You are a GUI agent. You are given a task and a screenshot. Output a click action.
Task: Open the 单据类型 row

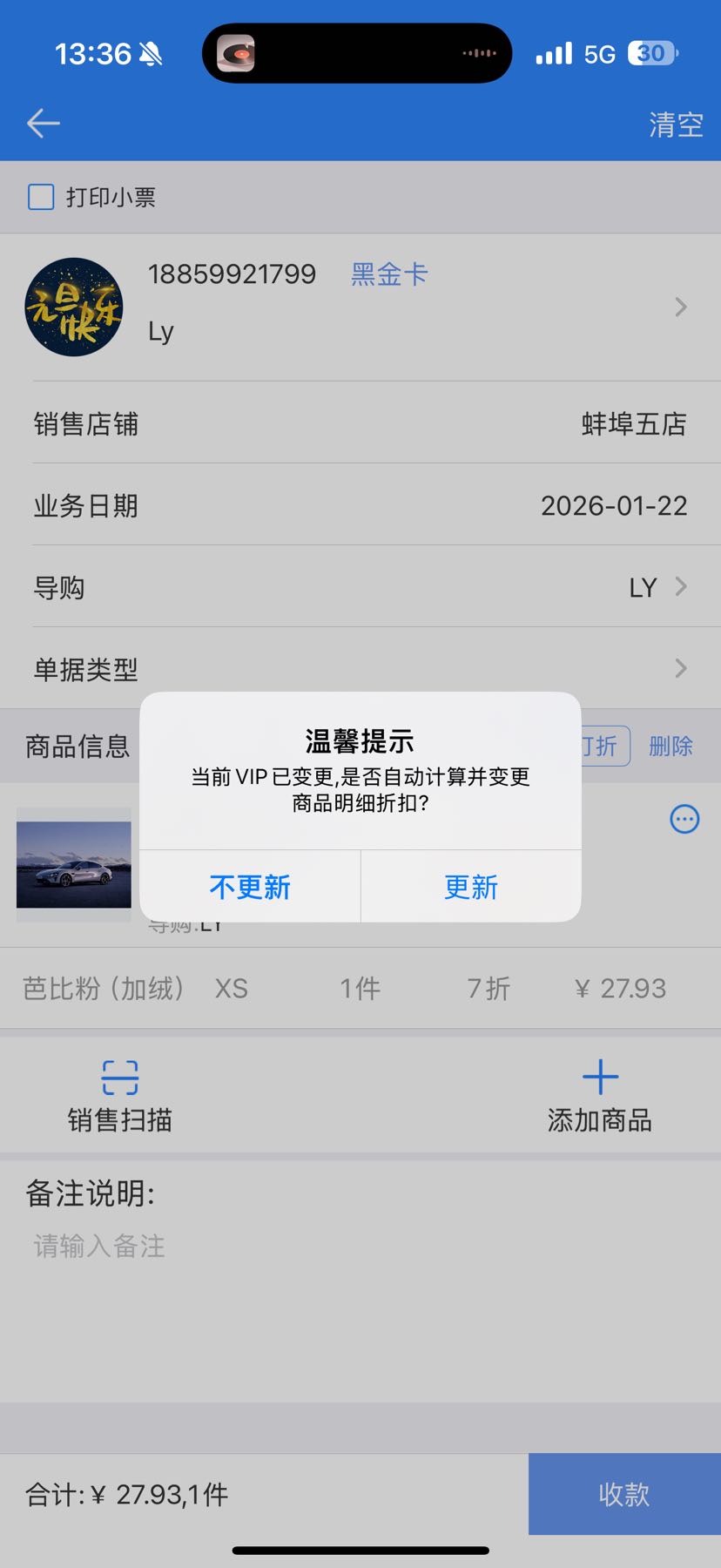[360, 669]
